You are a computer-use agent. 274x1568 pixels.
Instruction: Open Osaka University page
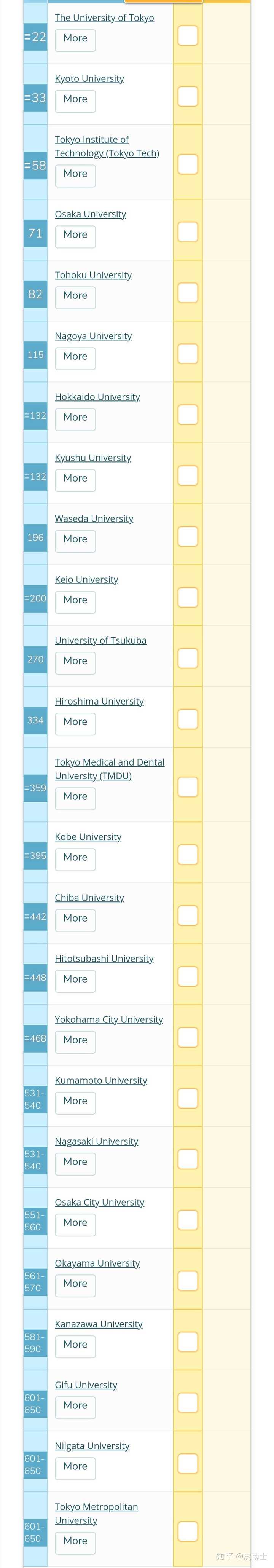[x=90, y=214]
